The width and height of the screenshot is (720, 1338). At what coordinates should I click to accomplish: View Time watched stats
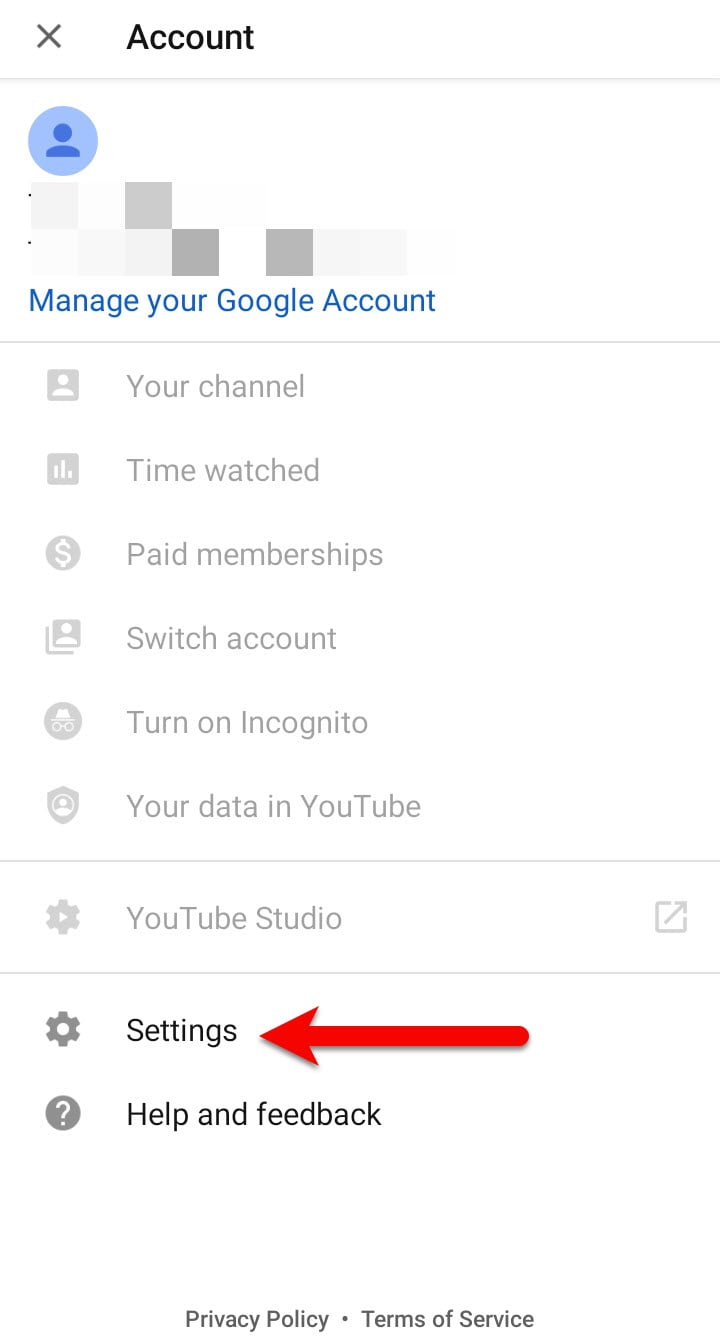[360, 470]
